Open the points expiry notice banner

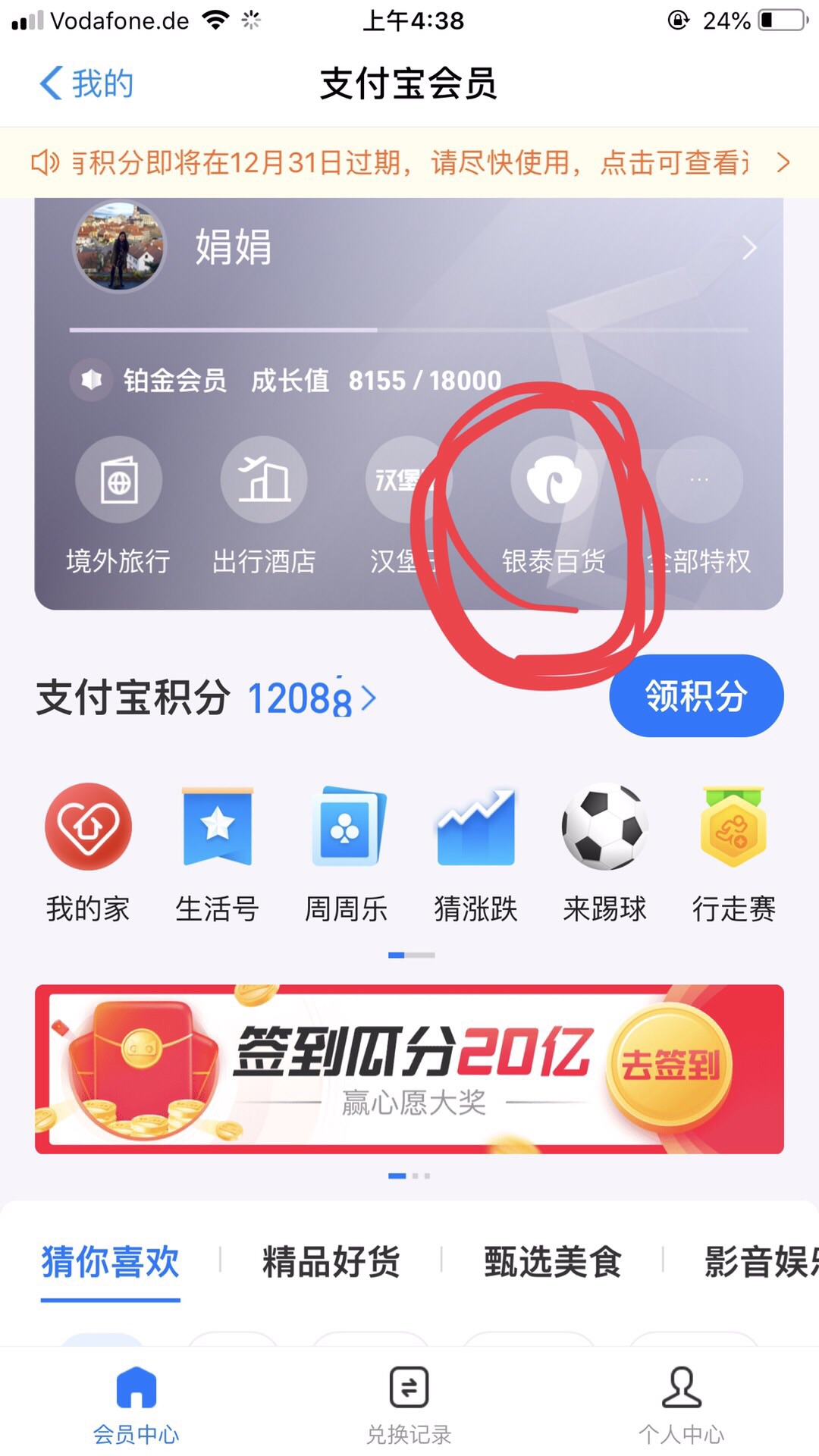tap(409, 162)
